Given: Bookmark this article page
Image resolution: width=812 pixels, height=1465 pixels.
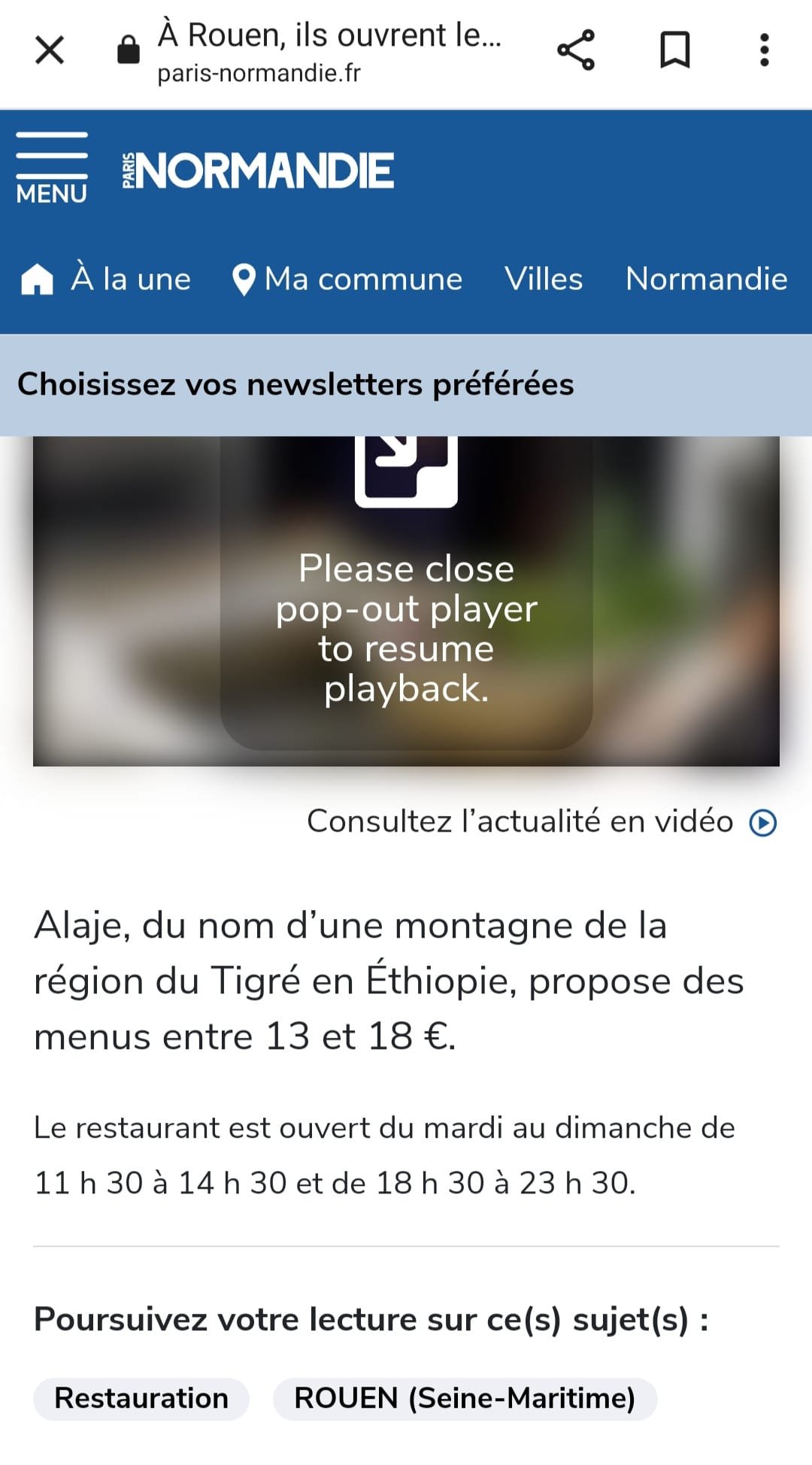Looking at the screenshot, I should 674,51.
